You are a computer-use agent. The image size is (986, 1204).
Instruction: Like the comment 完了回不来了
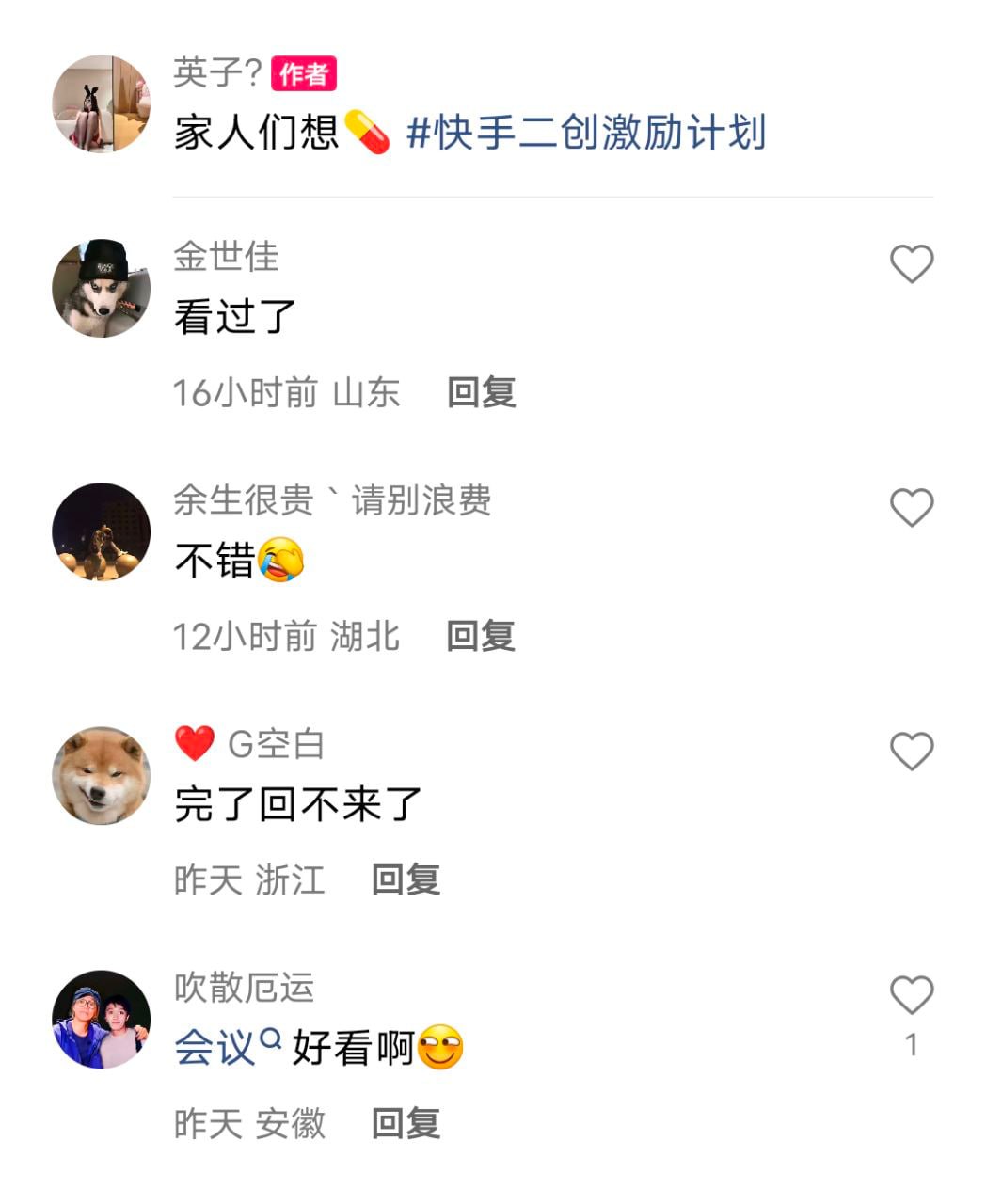(x=911, y=752)
